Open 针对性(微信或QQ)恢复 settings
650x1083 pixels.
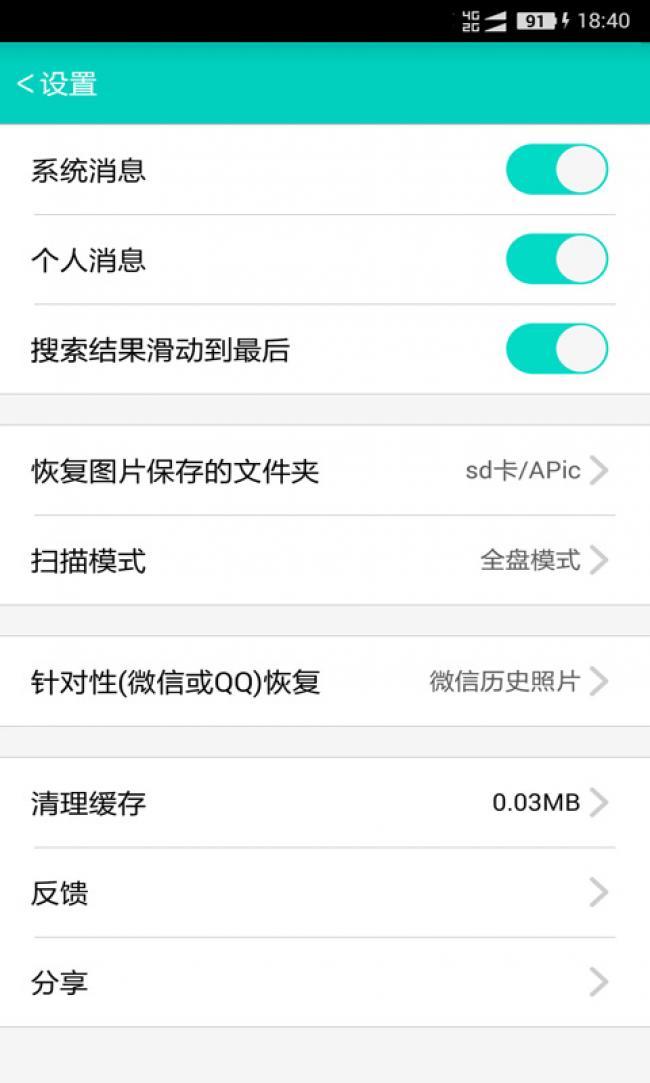tap(324, 682)
